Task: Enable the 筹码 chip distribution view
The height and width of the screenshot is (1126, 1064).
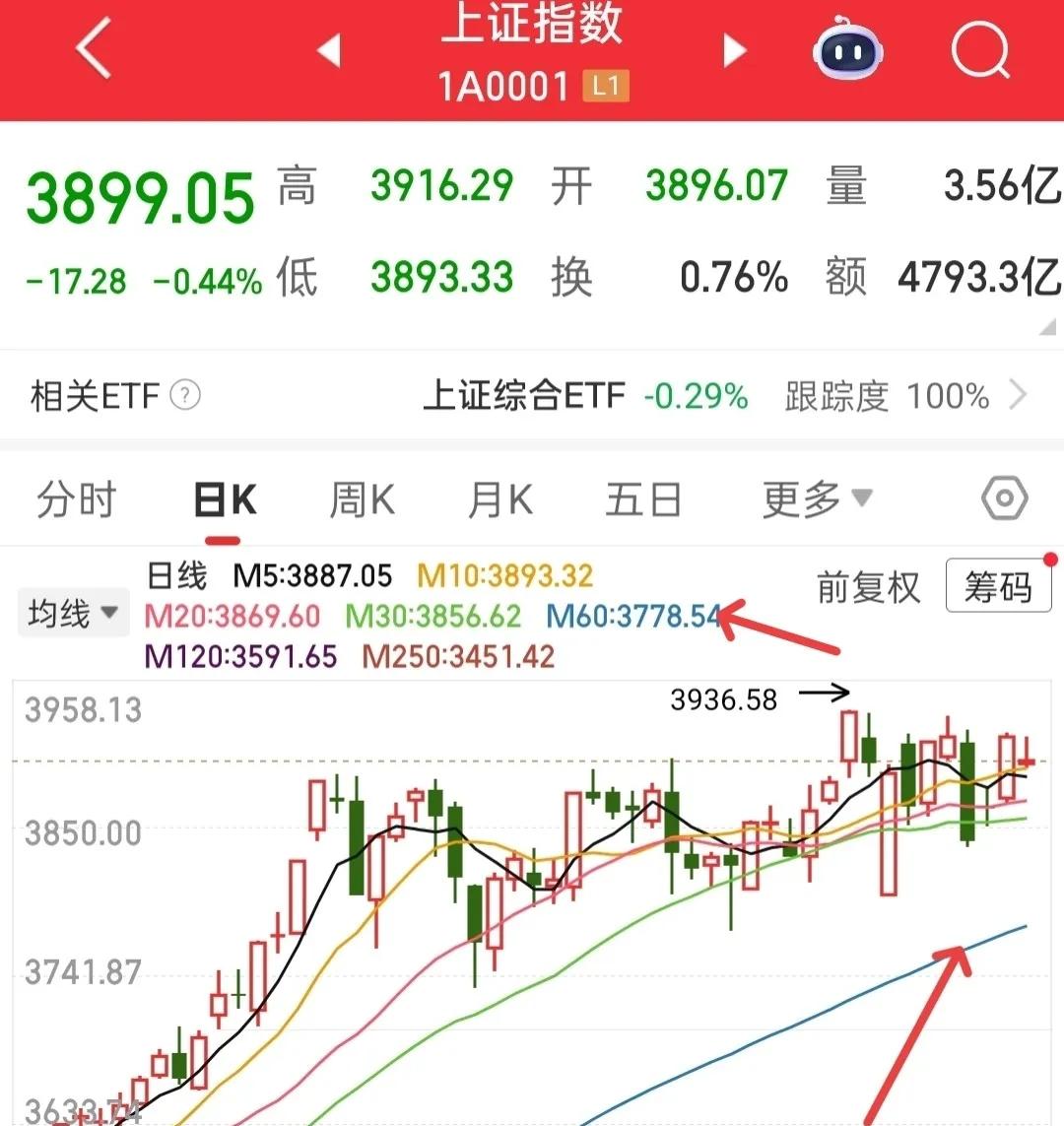Action: pos(998,586)
